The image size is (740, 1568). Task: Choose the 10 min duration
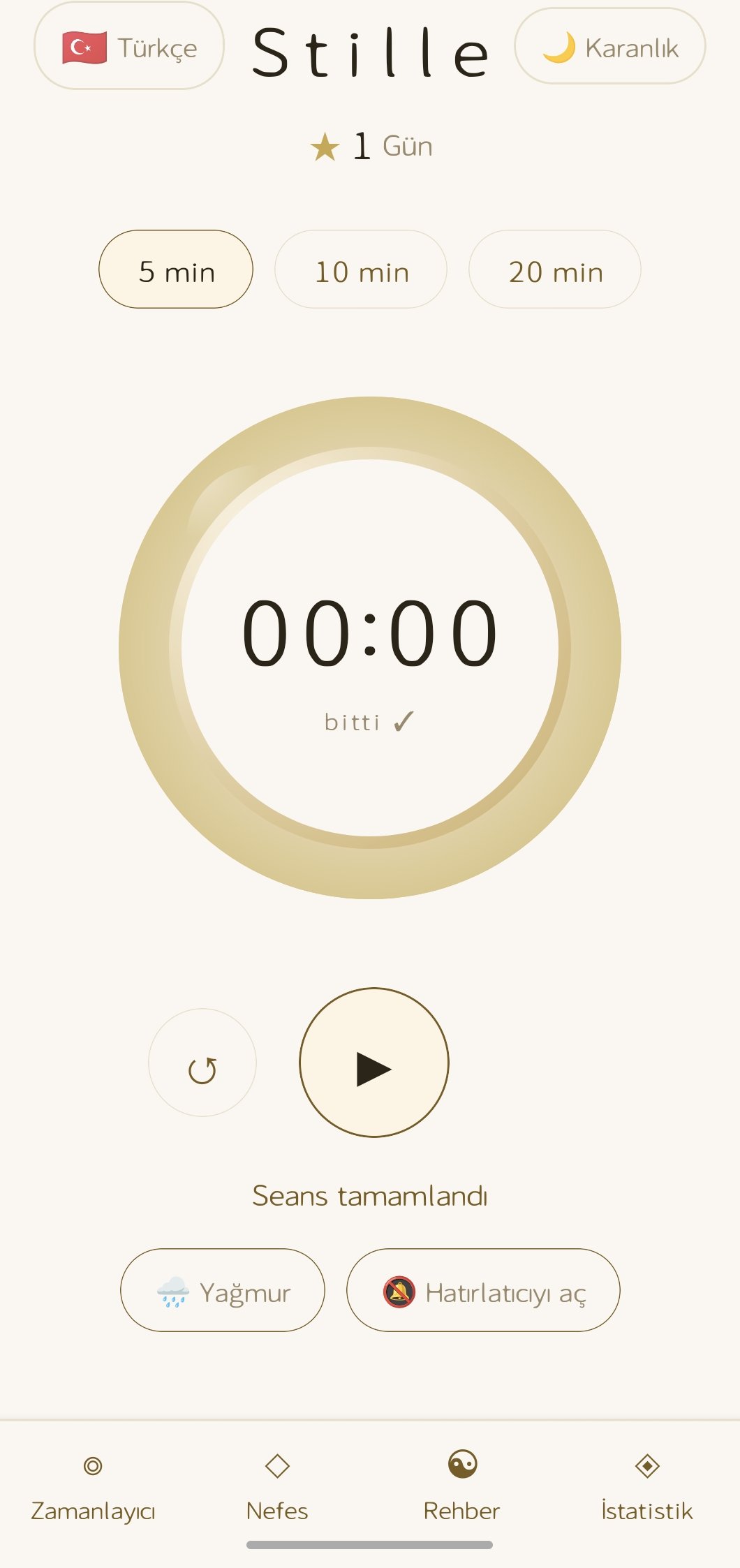click(x=361, y=270)
